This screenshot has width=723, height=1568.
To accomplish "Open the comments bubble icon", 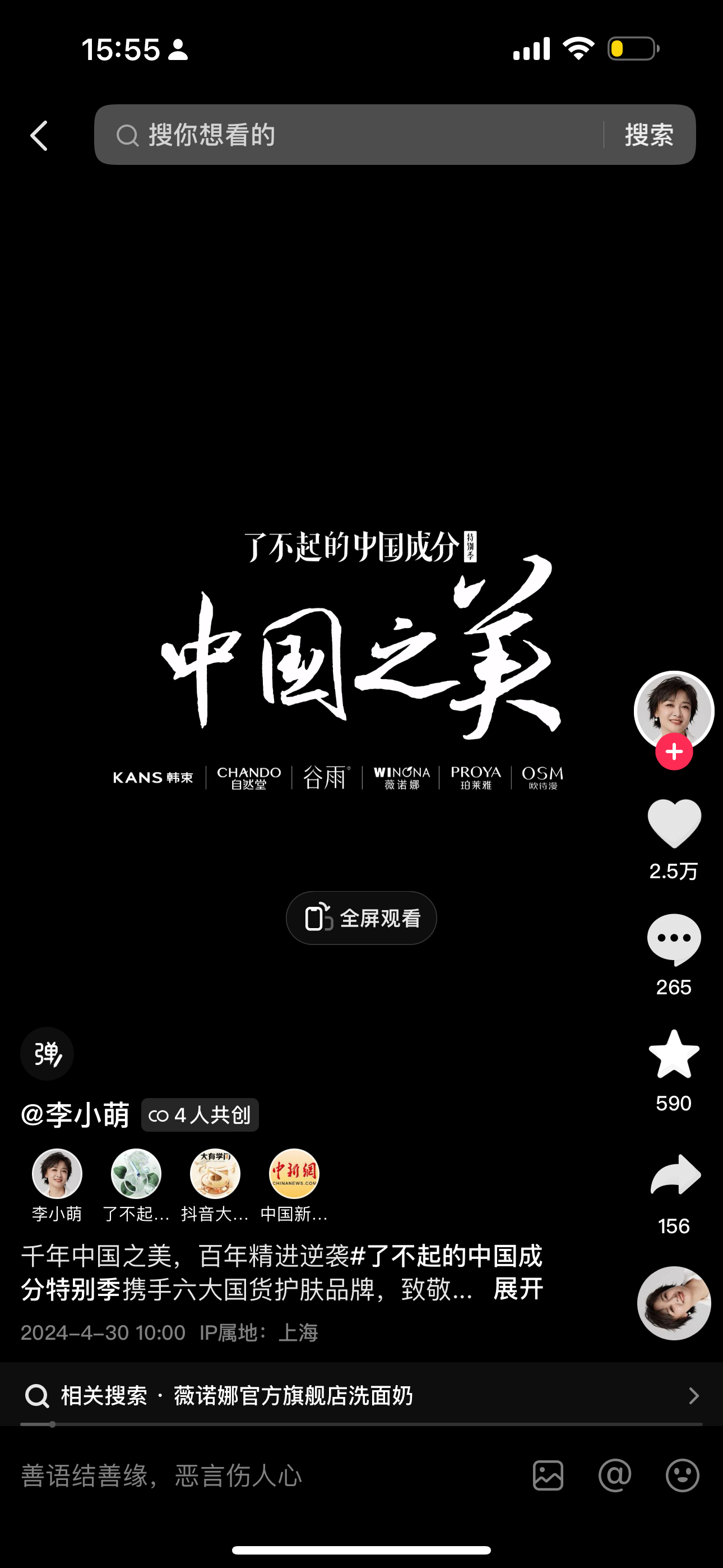I will [674, 939].
